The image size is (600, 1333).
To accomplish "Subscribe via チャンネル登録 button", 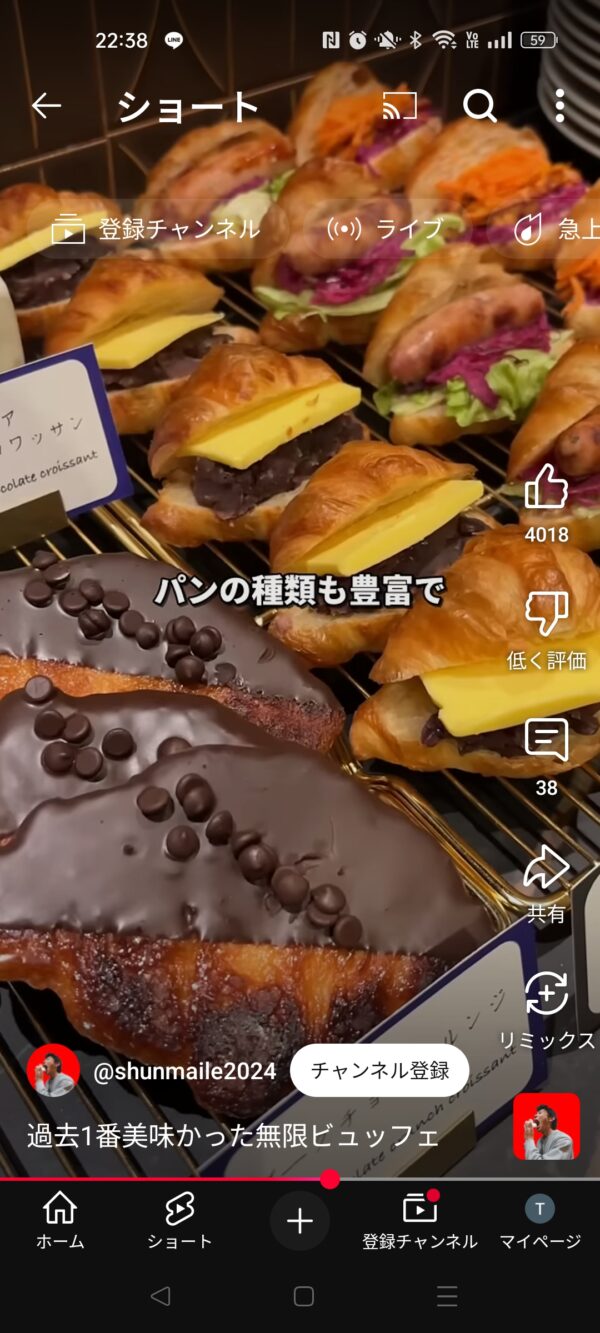I will [x=380, y=1071].
